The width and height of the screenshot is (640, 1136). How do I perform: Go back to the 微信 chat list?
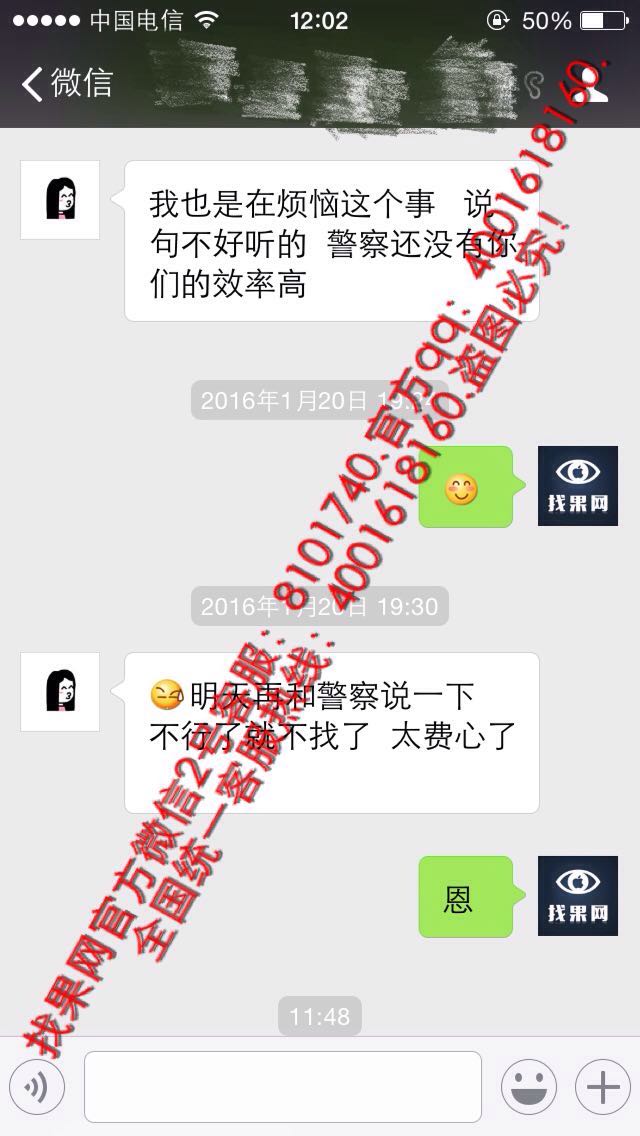point(67,83)
